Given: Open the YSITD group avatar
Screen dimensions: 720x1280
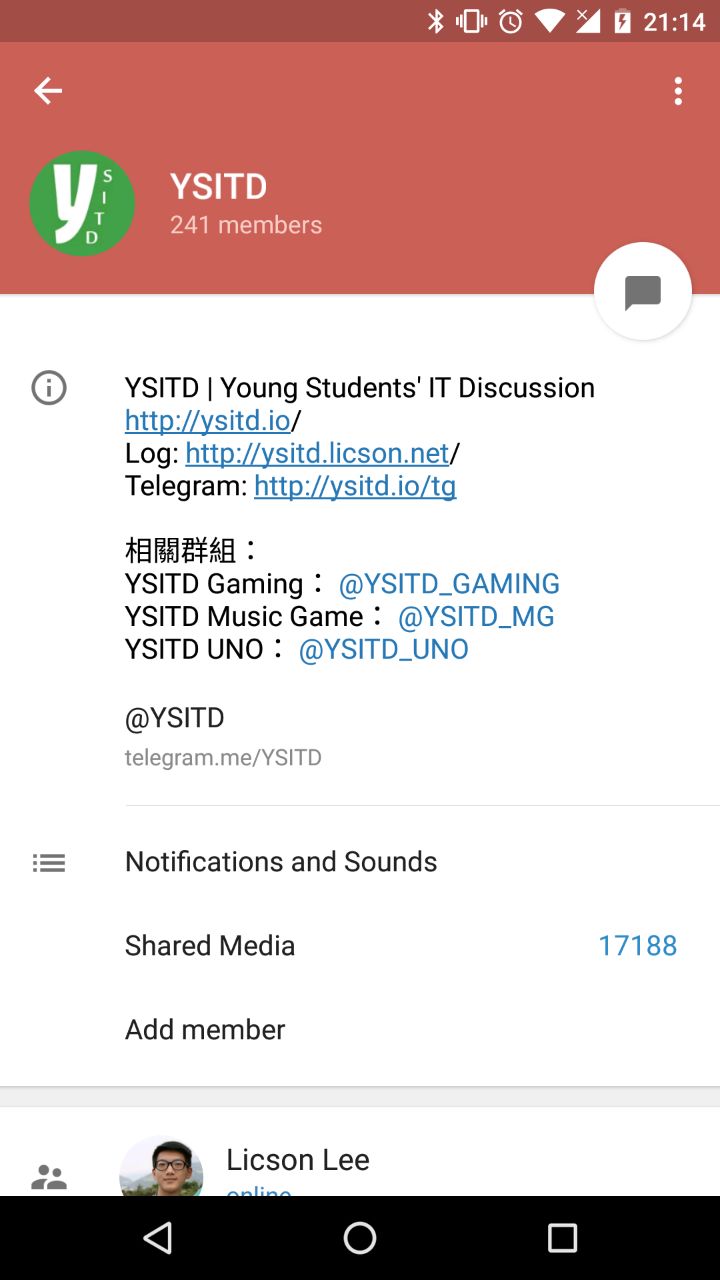Looking at the screenshot, I should (82, 204).
